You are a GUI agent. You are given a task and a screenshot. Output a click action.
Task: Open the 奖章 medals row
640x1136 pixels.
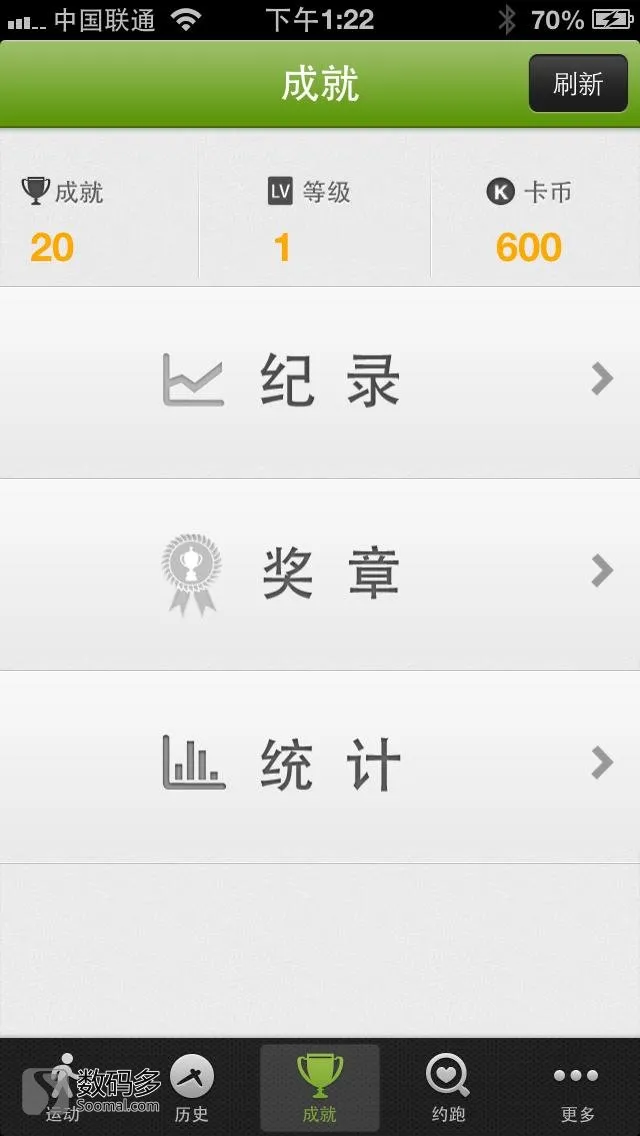[320, 573]
